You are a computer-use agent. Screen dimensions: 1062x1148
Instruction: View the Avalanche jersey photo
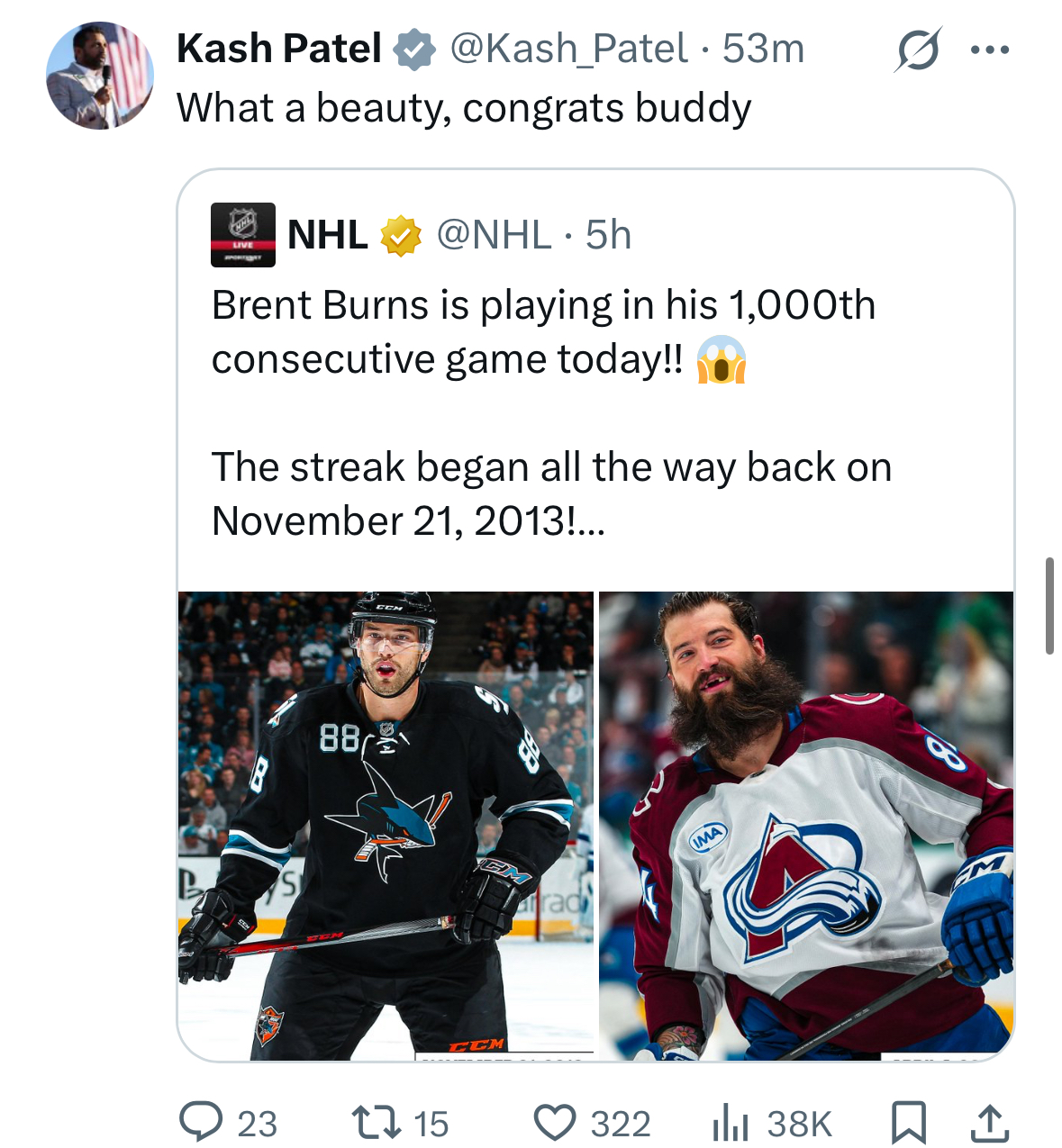click(806, 826)
